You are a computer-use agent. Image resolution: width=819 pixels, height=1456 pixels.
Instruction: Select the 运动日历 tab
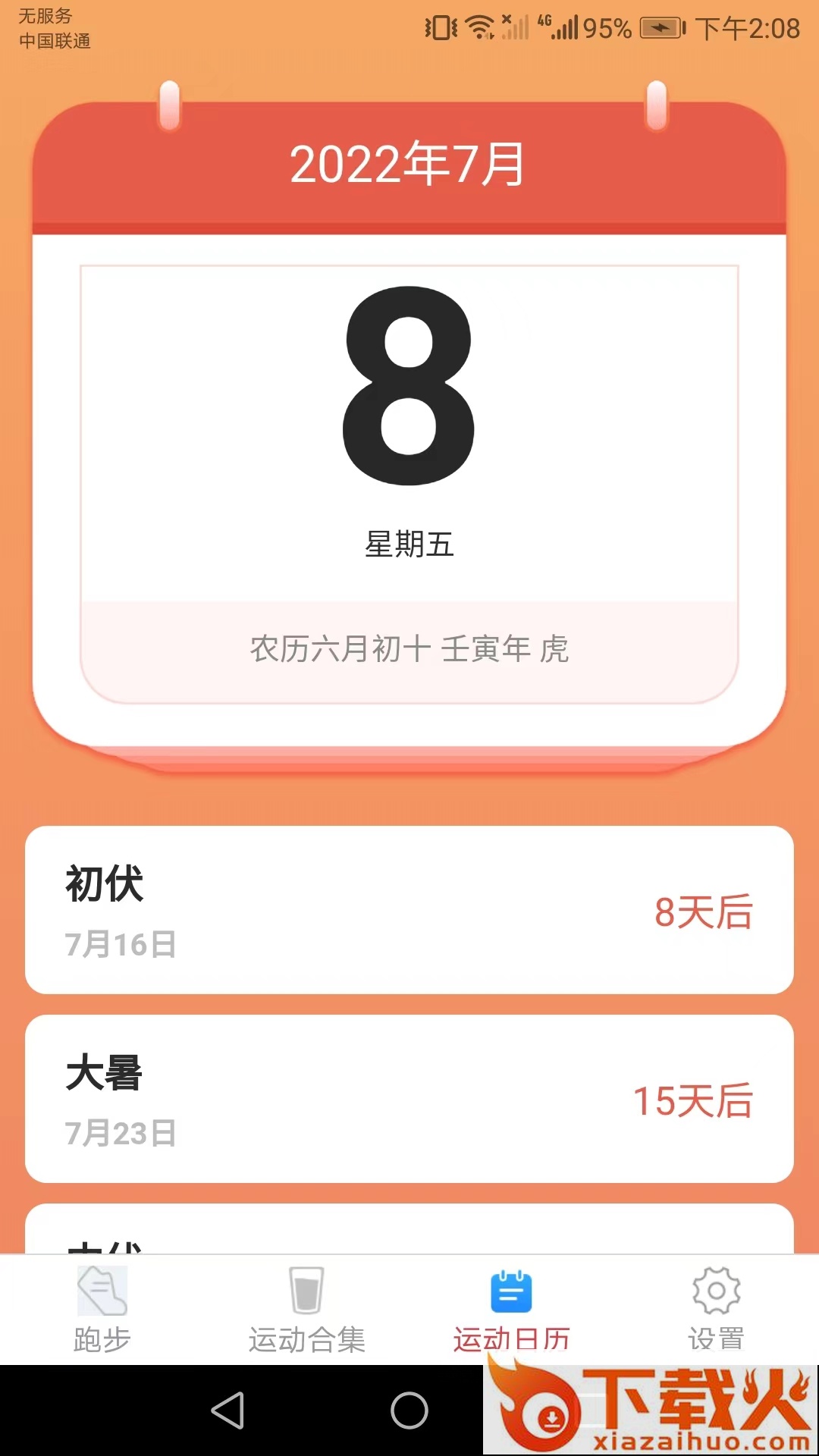point(511,1310)
